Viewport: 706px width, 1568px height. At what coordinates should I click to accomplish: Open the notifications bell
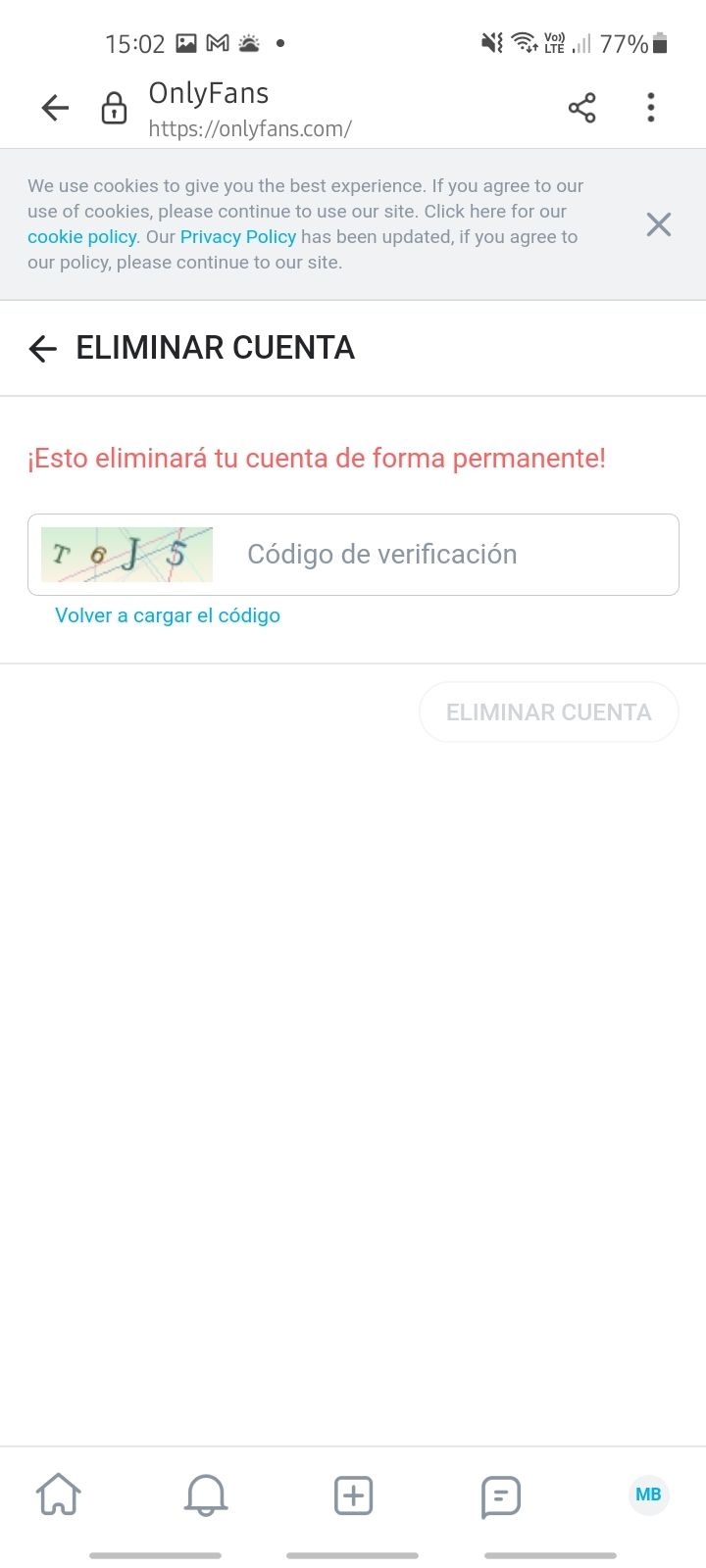(x=206, y=1495)
